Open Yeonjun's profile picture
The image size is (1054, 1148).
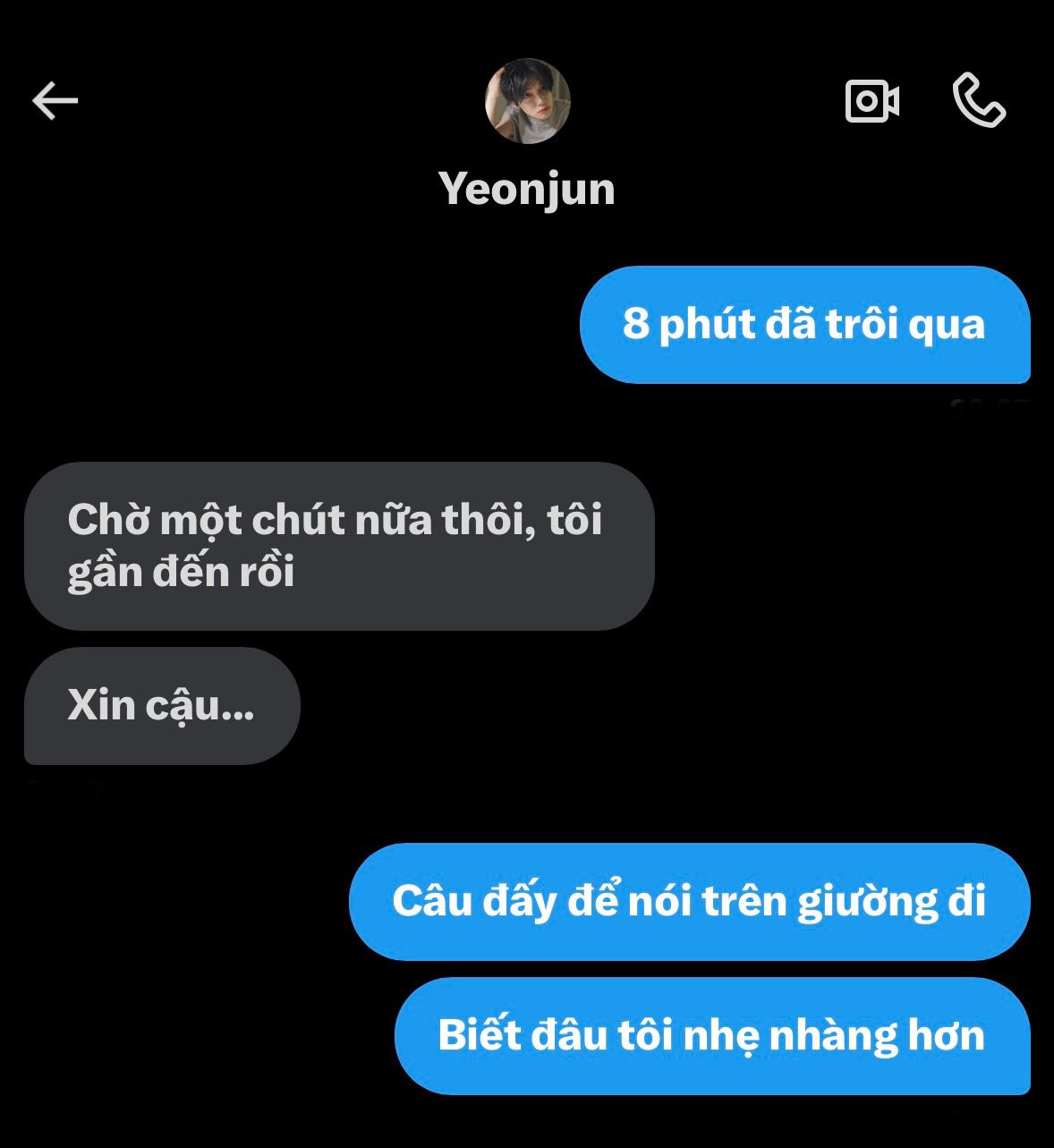527,101
